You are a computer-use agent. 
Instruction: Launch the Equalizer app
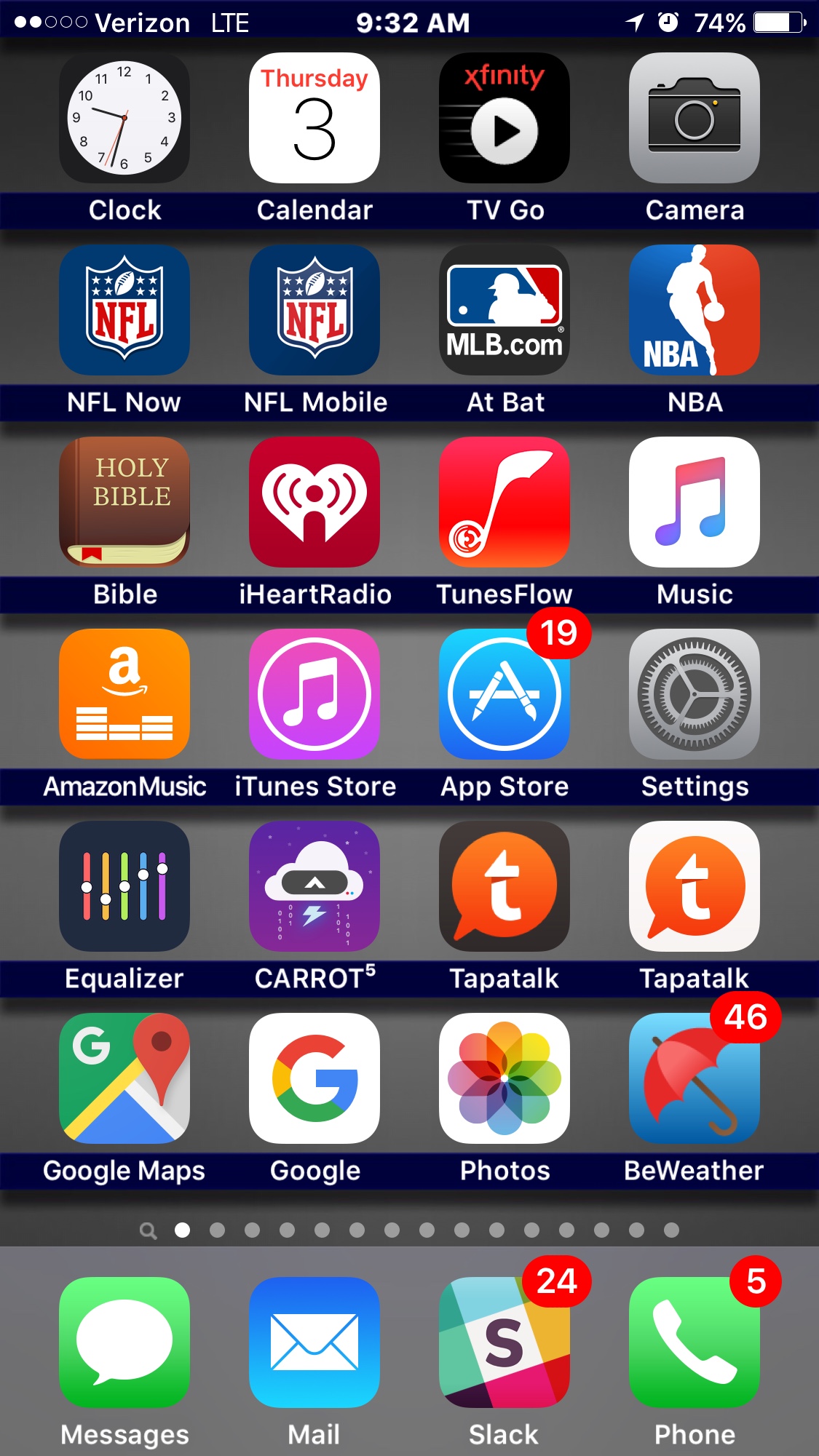124,886
